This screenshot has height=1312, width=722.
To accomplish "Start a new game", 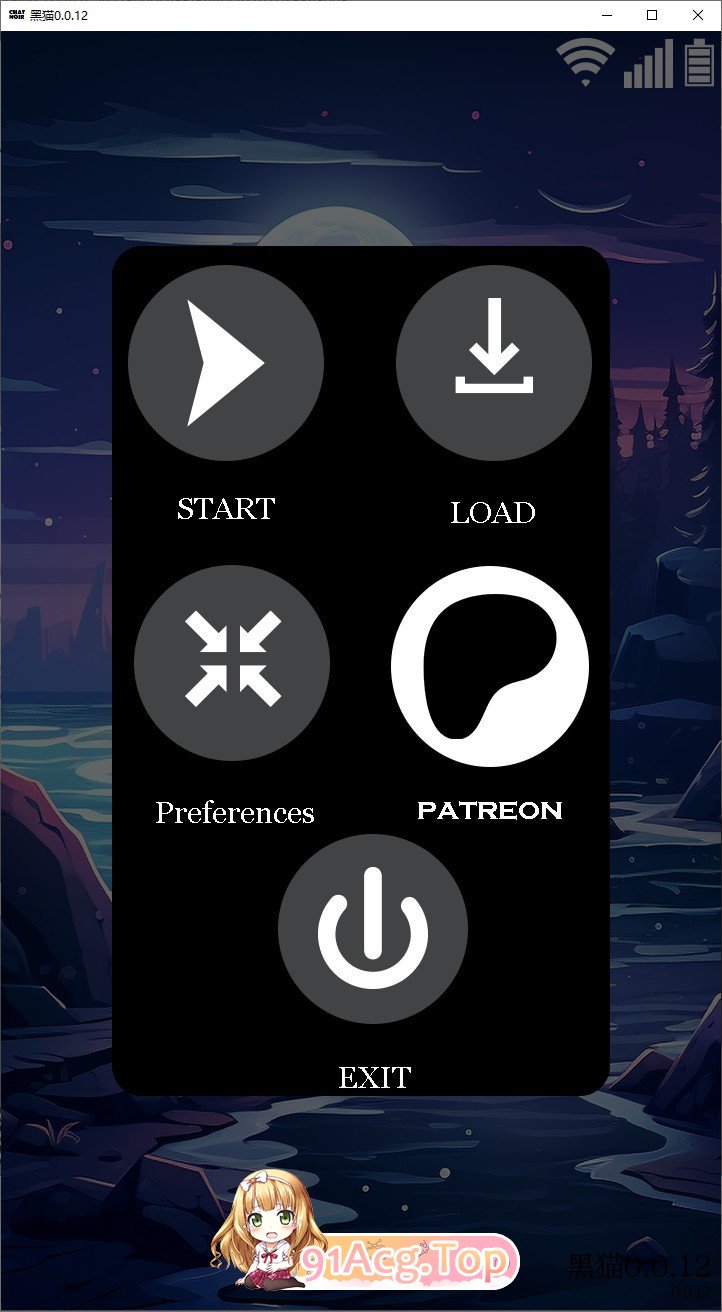I will (226, 363).
